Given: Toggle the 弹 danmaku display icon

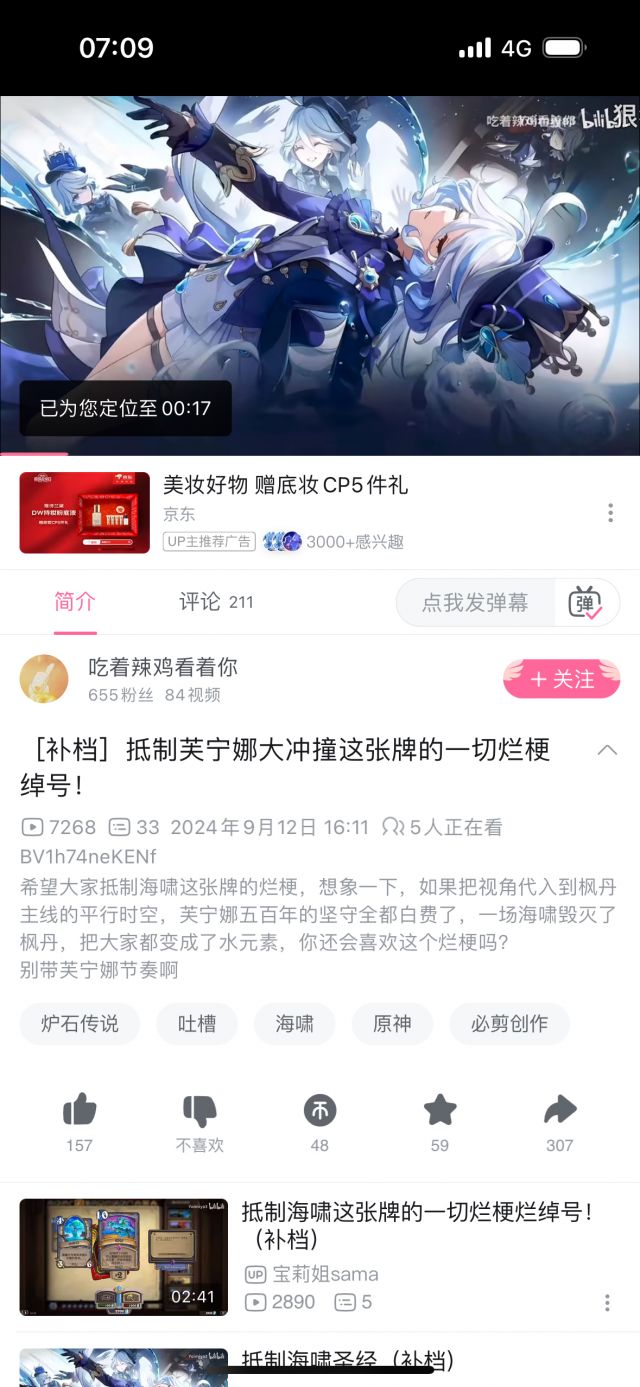Looking at the screenshot, I should click(586, 603).
